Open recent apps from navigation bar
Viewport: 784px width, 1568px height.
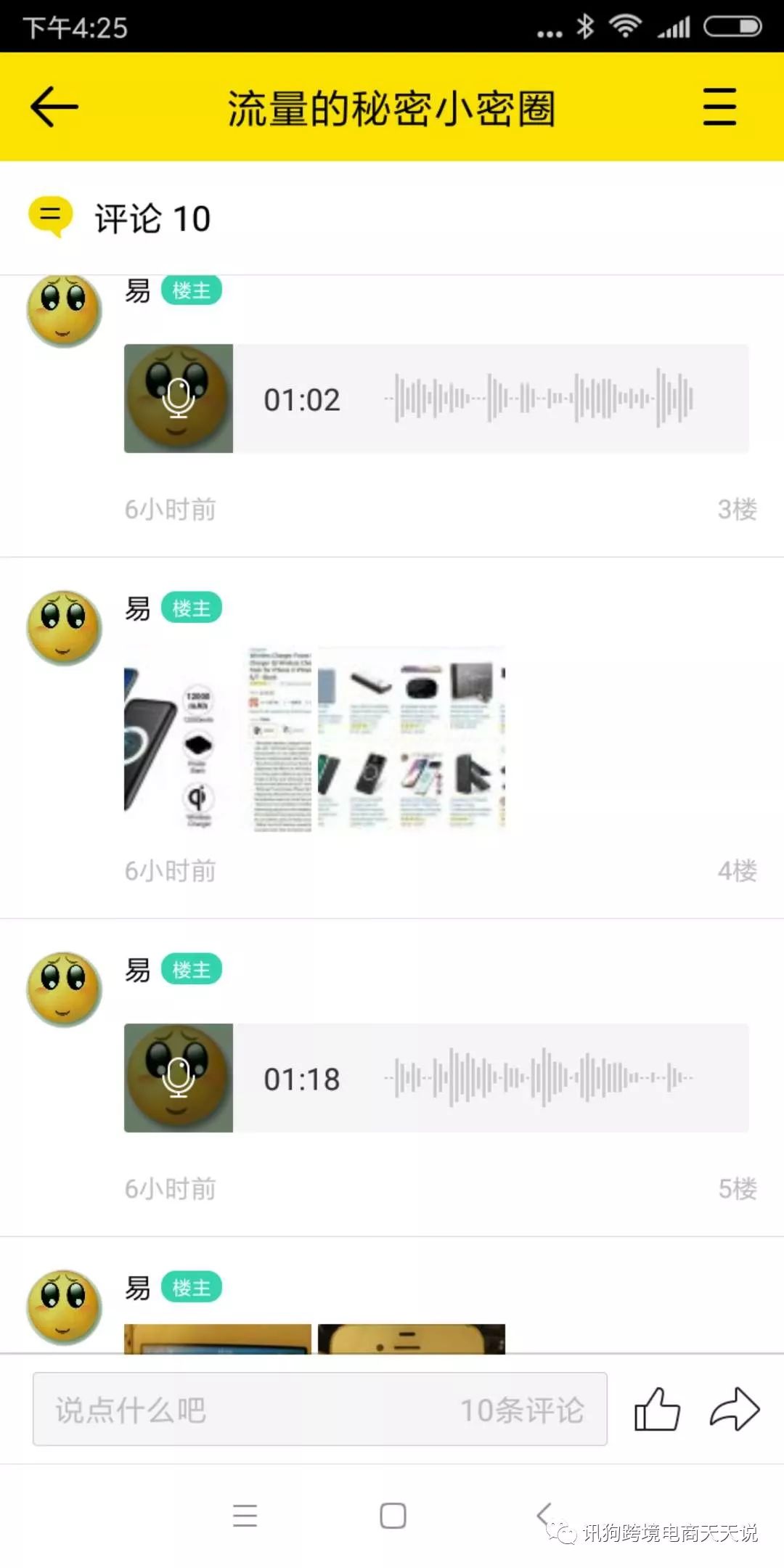[x=245, y=1516]
